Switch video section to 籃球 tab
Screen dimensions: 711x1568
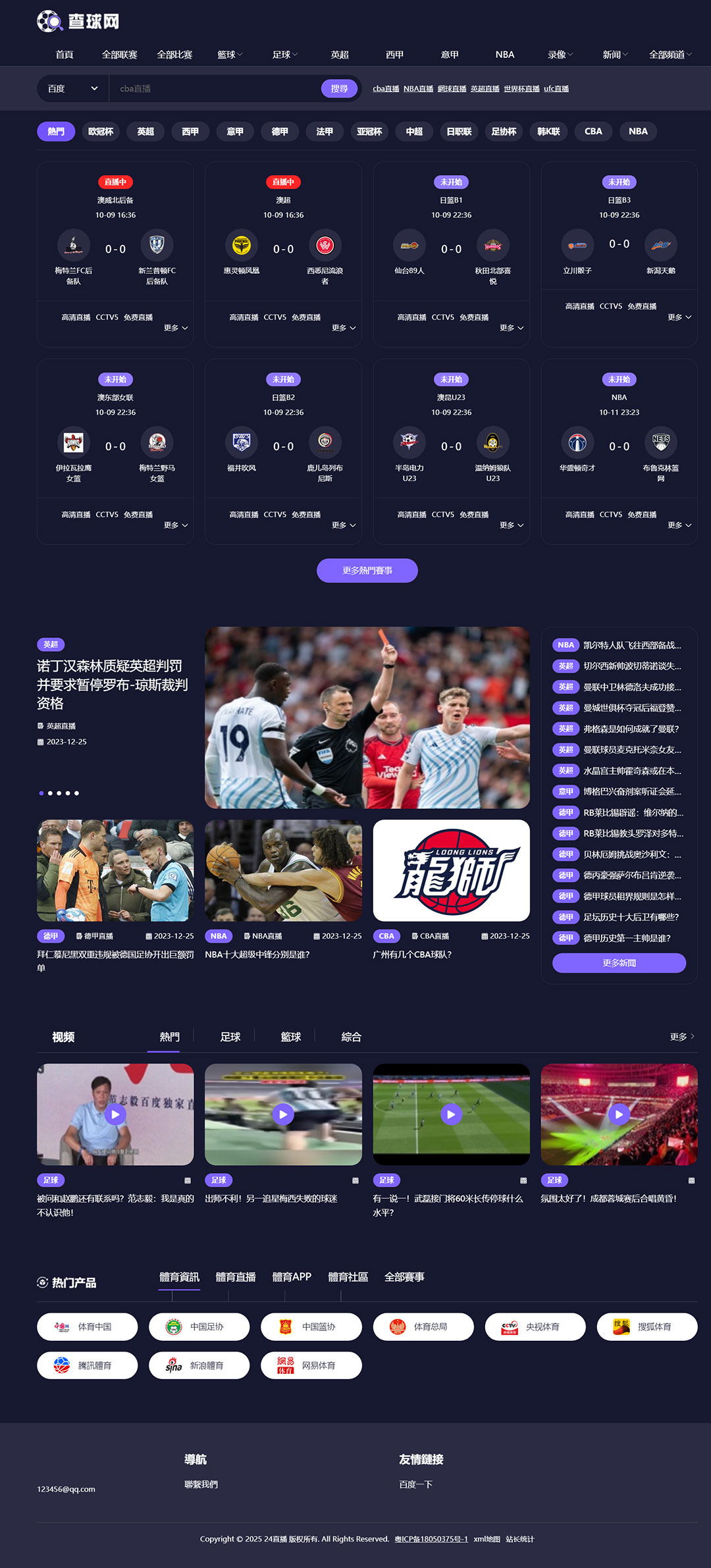(x=290, y=1037)
